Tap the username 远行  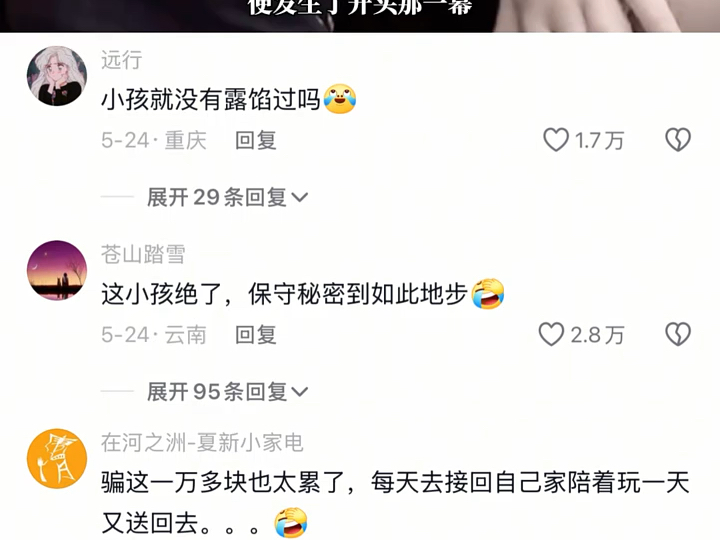point(121,60)
